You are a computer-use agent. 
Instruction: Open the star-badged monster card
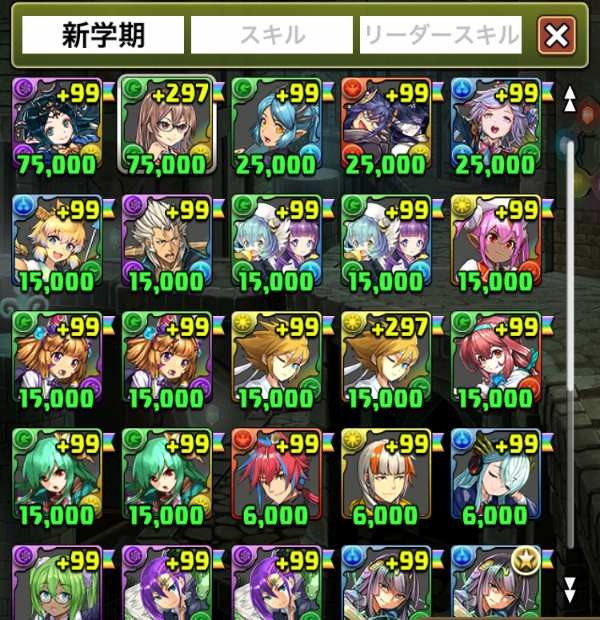tap(494, 583)
